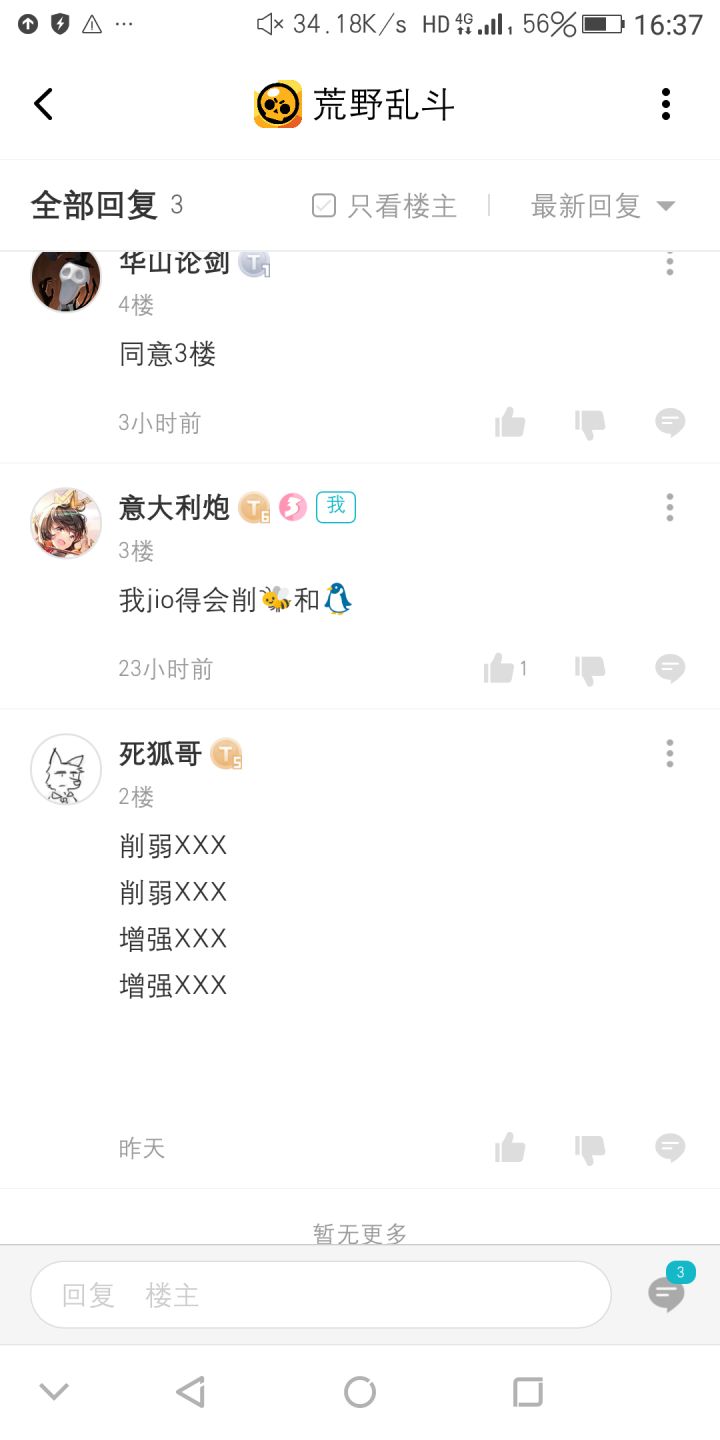Go back using the top-left arrow
Screen dimensions: 720x1440
coord(43,104)
